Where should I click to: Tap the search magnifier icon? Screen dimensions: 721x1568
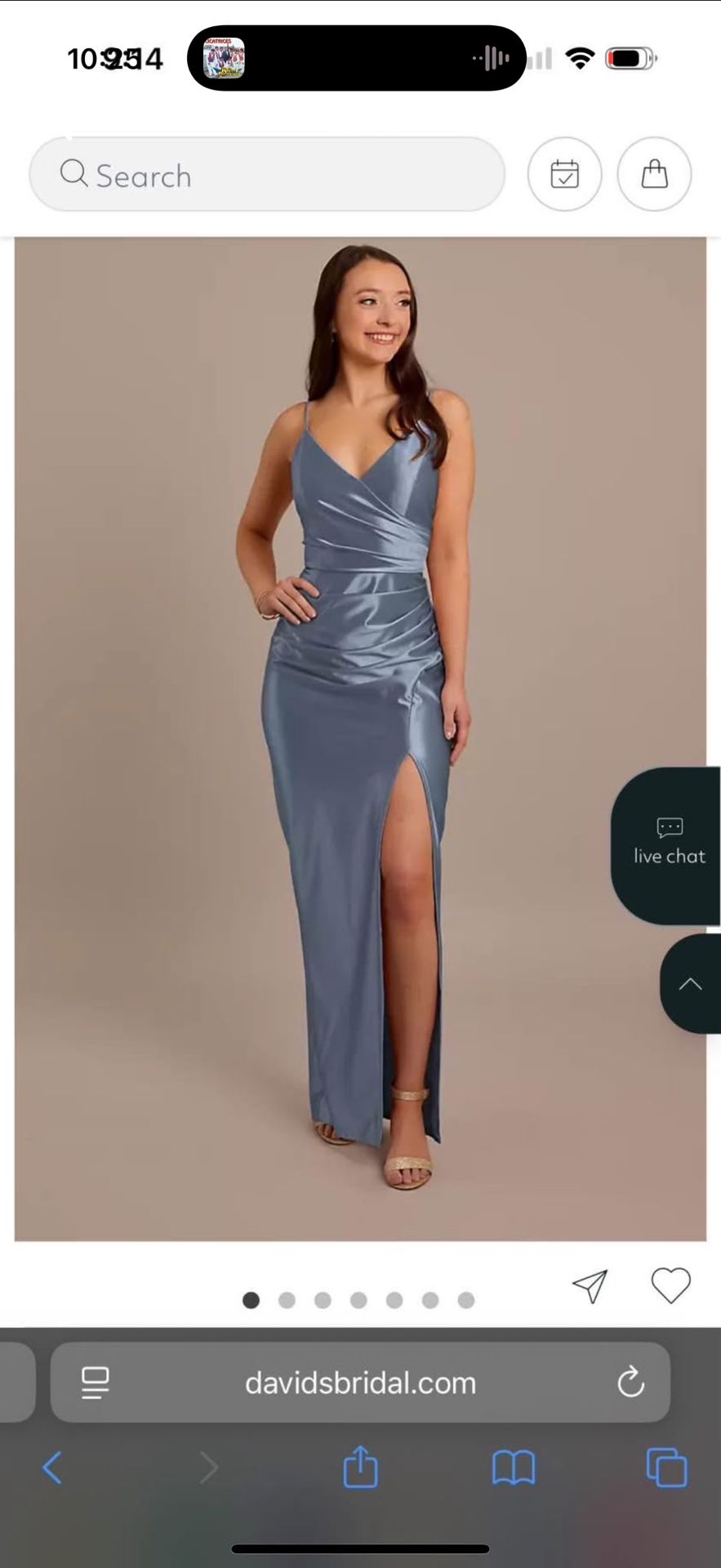(73, 174)
